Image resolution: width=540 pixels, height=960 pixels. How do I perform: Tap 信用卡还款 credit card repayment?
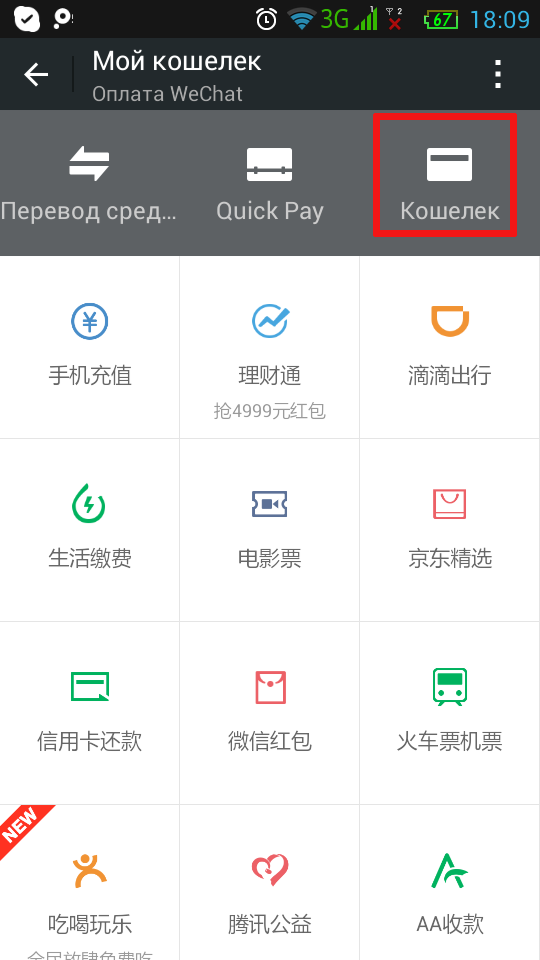[89, 713]
